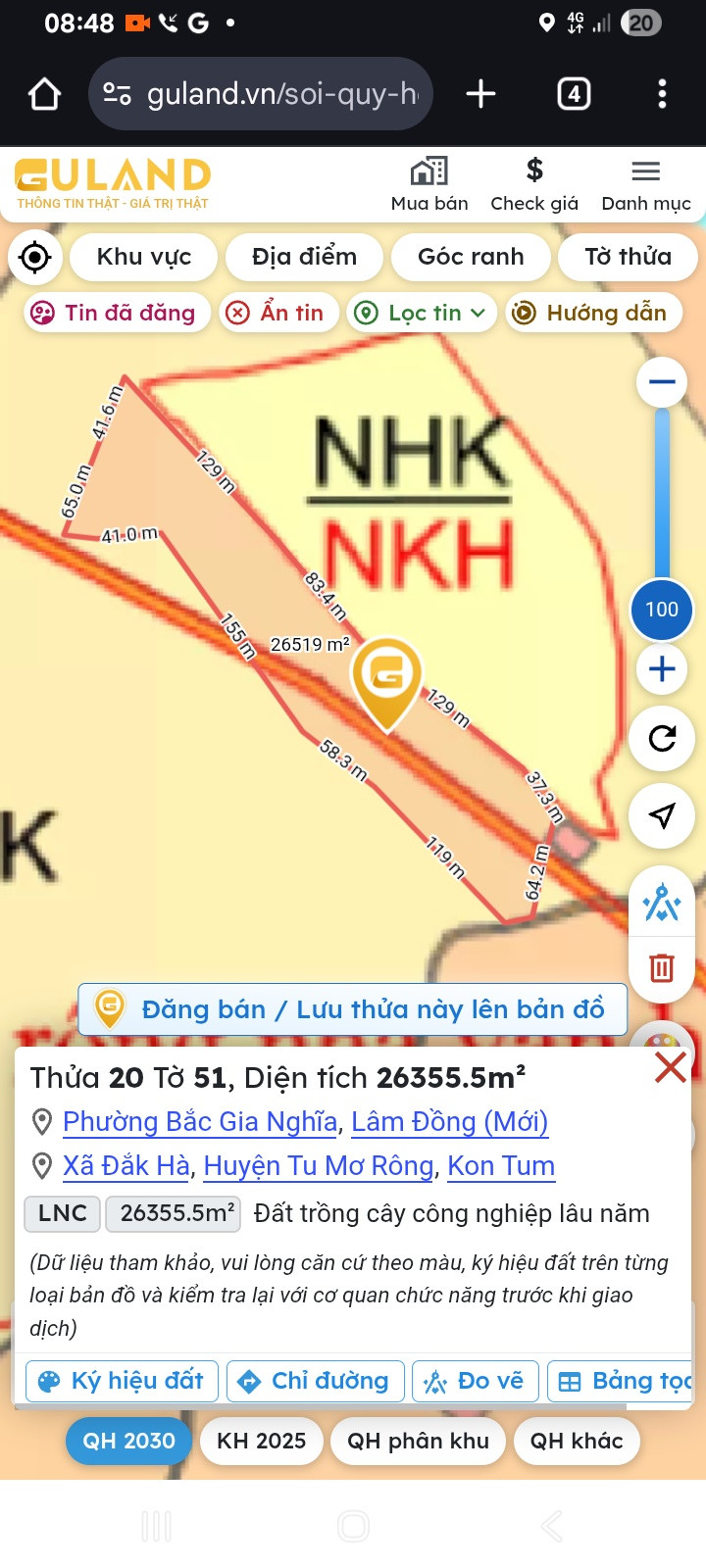Close the parcel info panel
The width and height of the screenshot is (706, 1568).
(671, 1067)
